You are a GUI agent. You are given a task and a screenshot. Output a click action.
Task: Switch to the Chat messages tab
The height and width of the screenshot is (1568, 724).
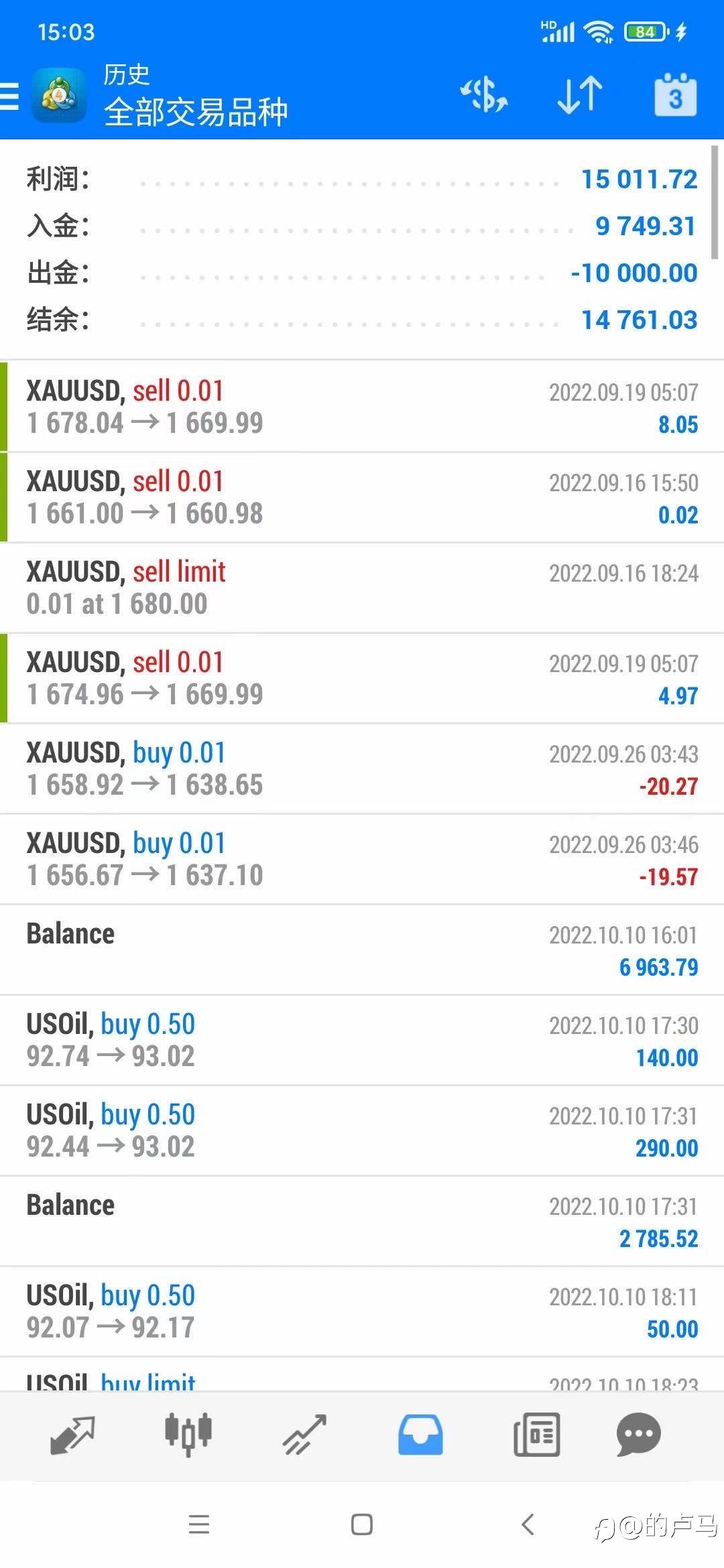[x=638, y=1435]
